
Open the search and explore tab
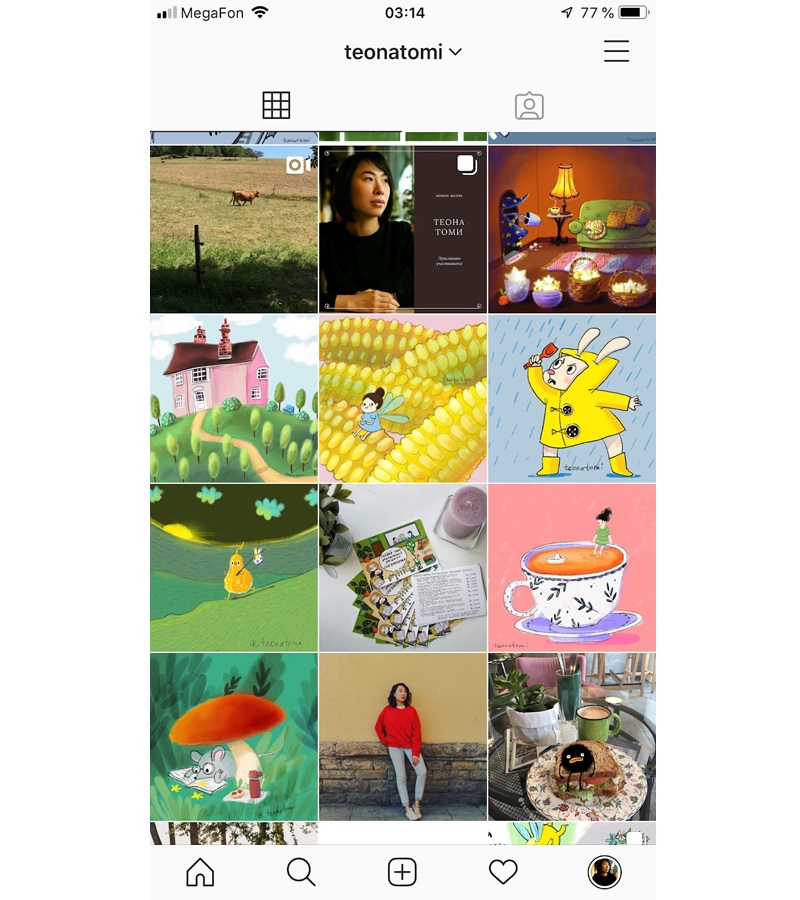301,872
